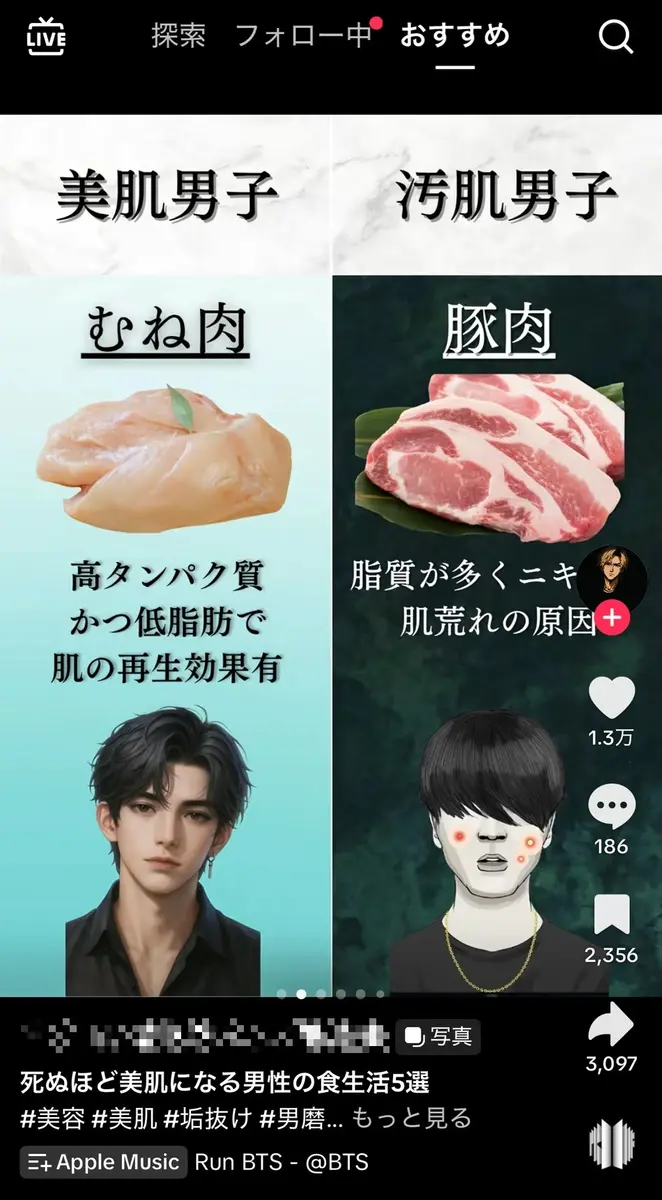Open the Apple Music button
662x1200 pixels.
tap(104, 1162)
